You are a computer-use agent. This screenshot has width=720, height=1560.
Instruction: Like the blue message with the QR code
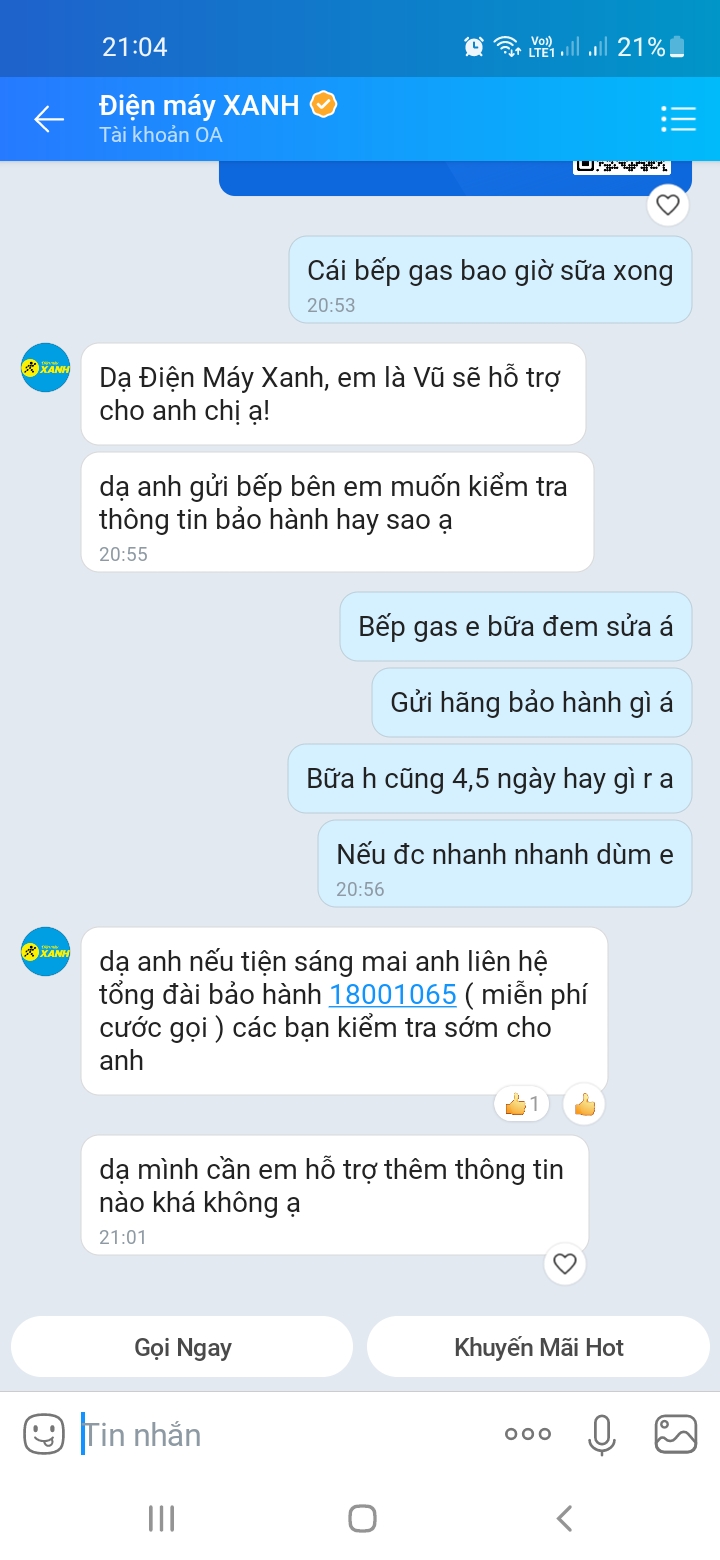click(667, 206)
